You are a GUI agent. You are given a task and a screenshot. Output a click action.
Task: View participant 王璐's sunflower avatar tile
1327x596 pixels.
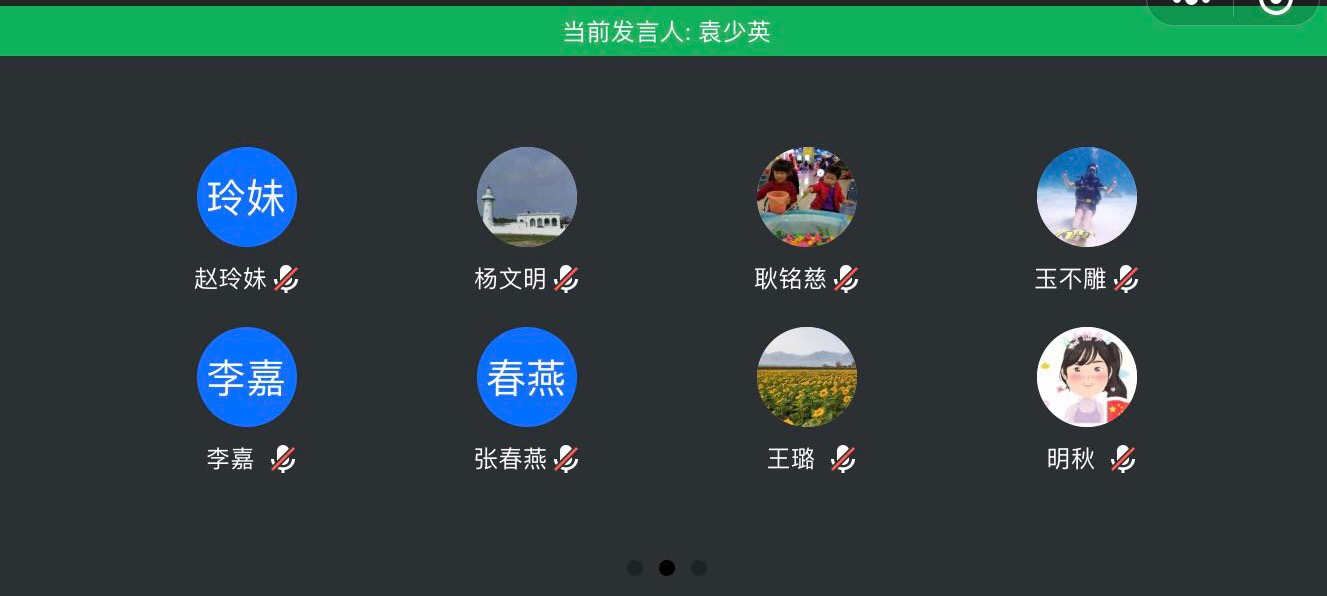807,377
